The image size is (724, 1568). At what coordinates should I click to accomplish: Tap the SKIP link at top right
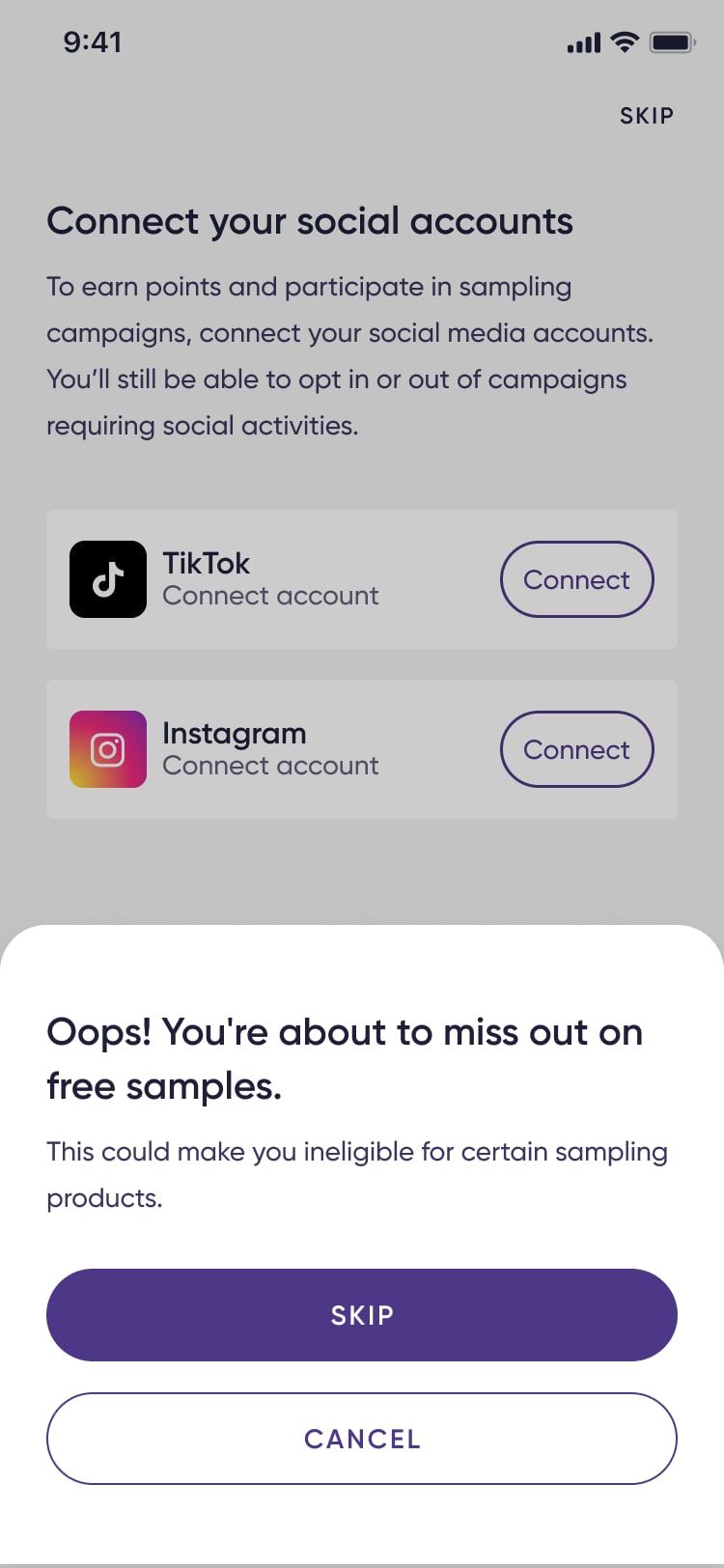(x=647, y=116)
